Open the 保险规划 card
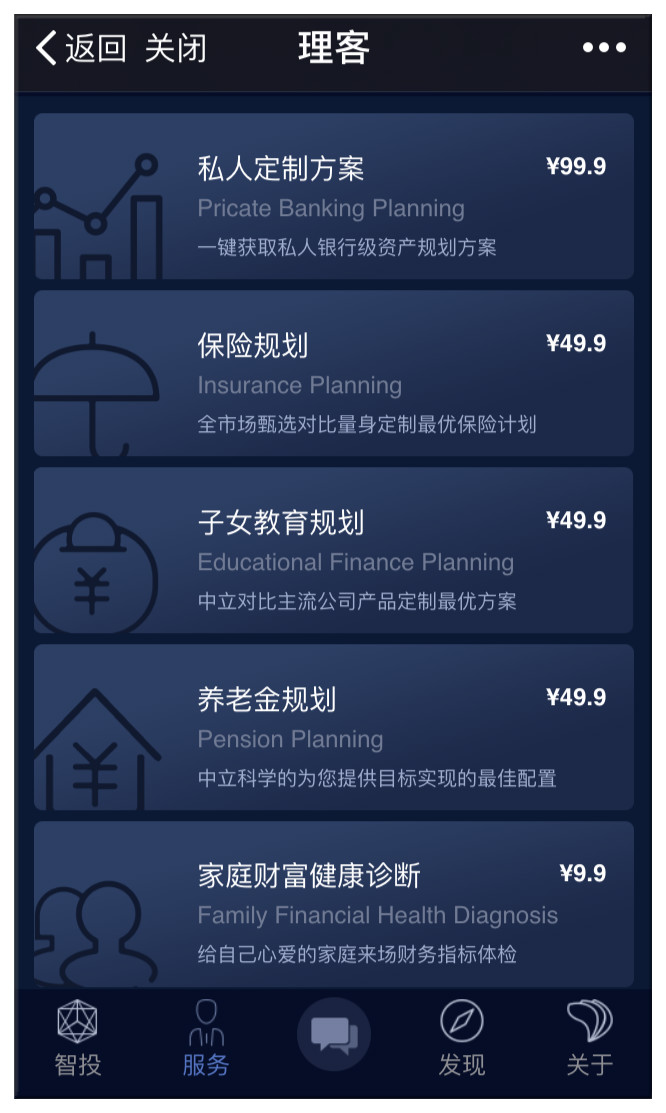The height and width of the screenshot is (1113, 666). click(333, 374)
